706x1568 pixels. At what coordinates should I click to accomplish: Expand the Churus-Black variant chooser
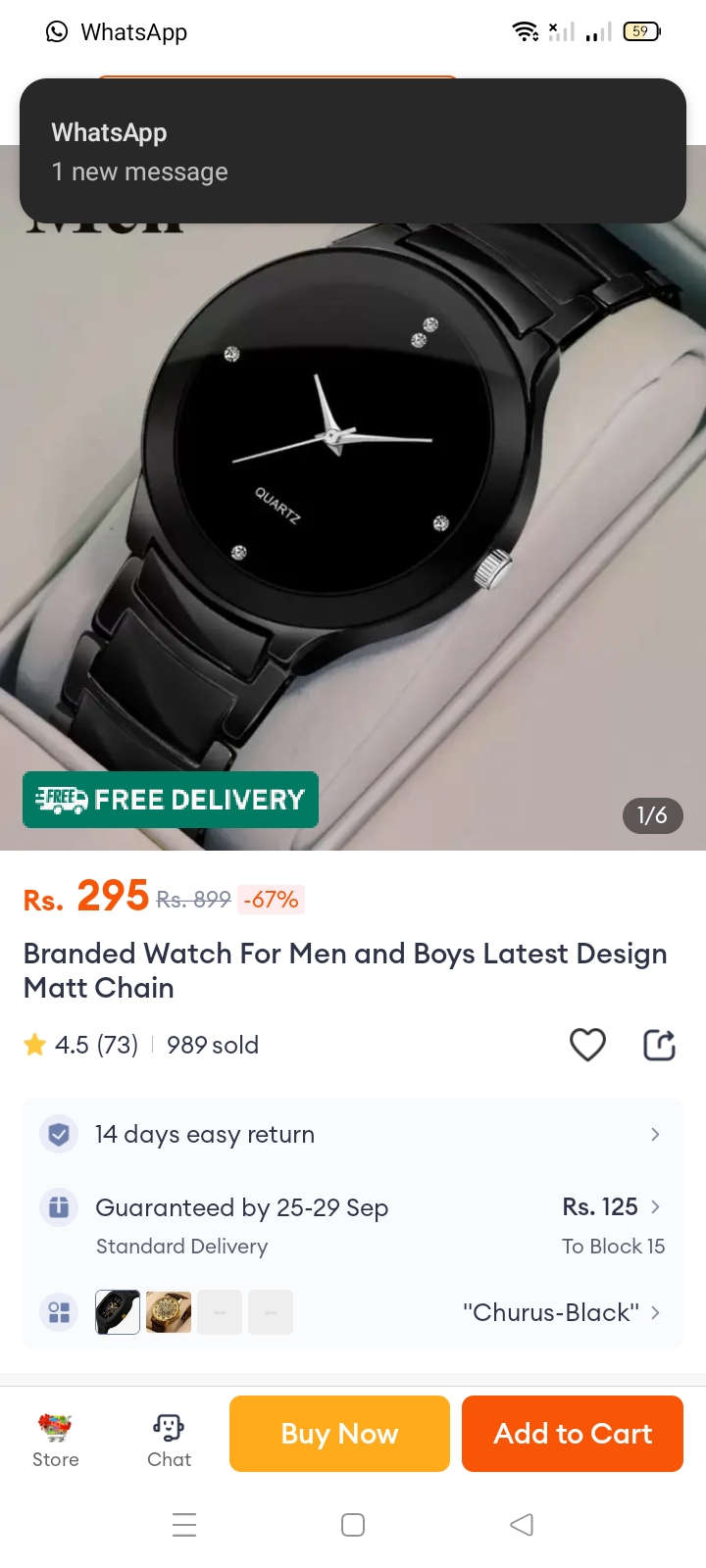tap(561, 1312)
